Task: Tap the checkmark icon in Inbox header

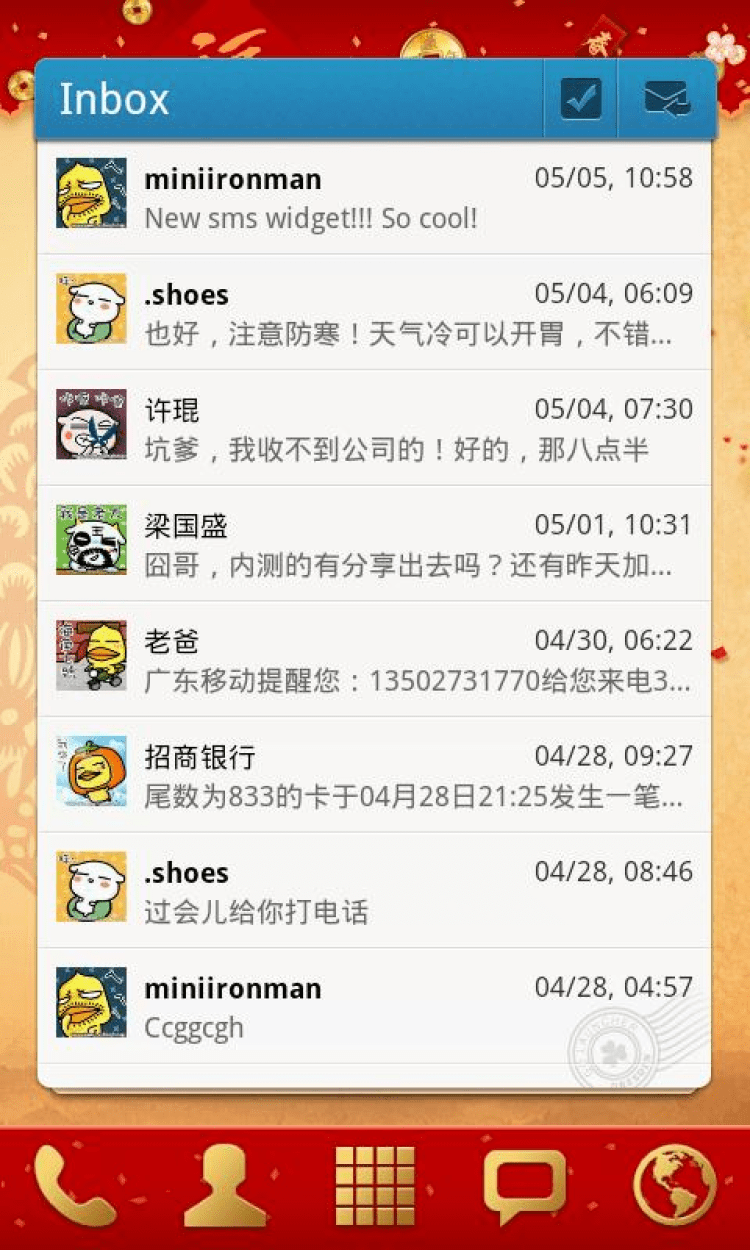Action: pyautogui.click(x=581, y=99)
